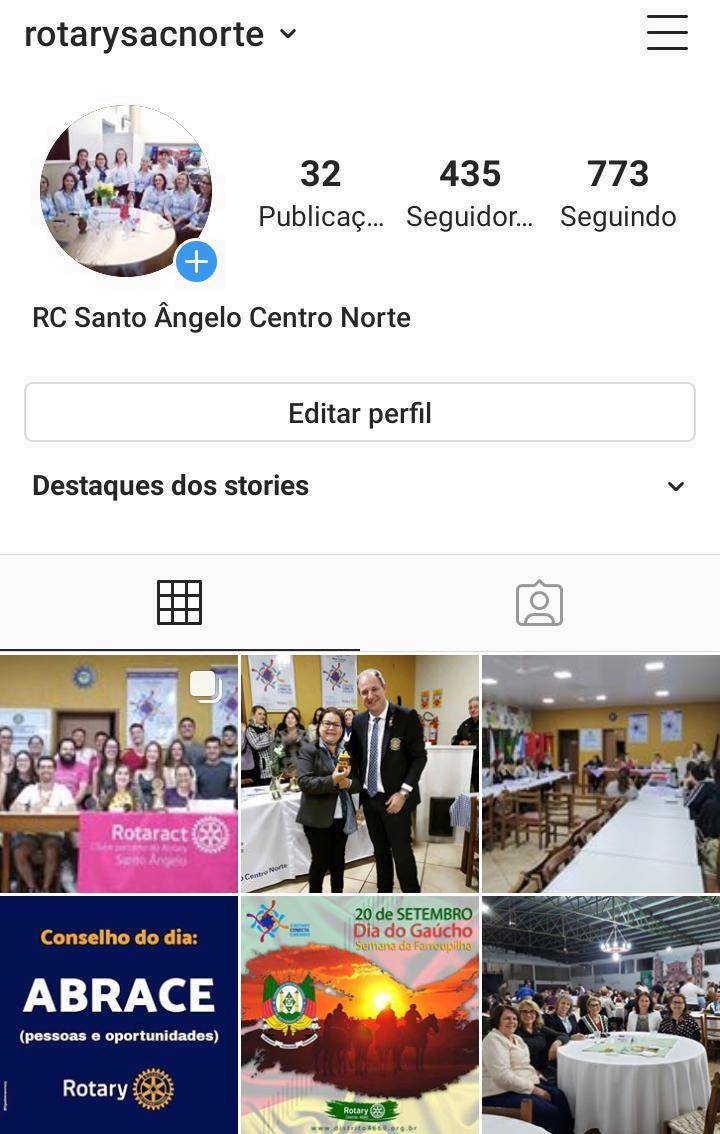
Task: Switch to the tagged photos tab
Action: coord(539,603)
